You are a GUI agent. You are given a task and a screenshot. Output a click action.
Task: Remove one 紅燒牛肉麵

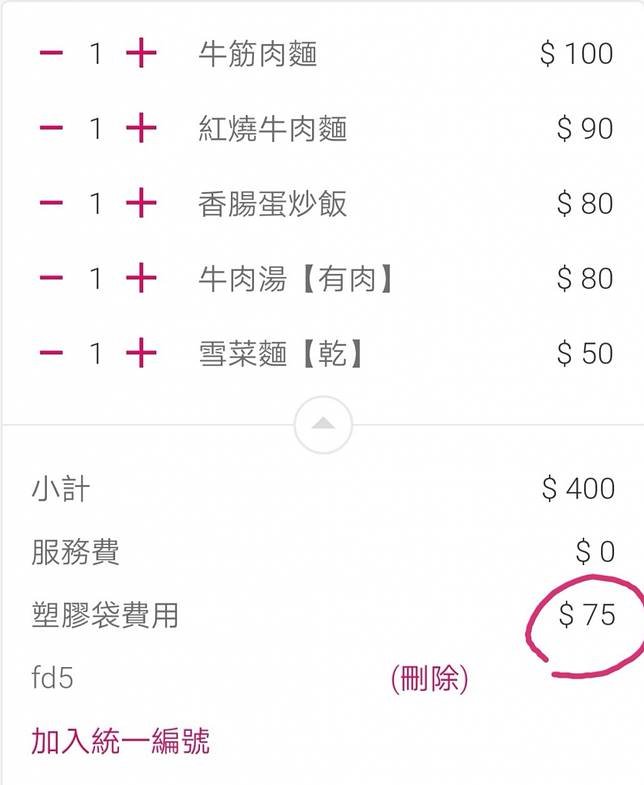(51, 128)
